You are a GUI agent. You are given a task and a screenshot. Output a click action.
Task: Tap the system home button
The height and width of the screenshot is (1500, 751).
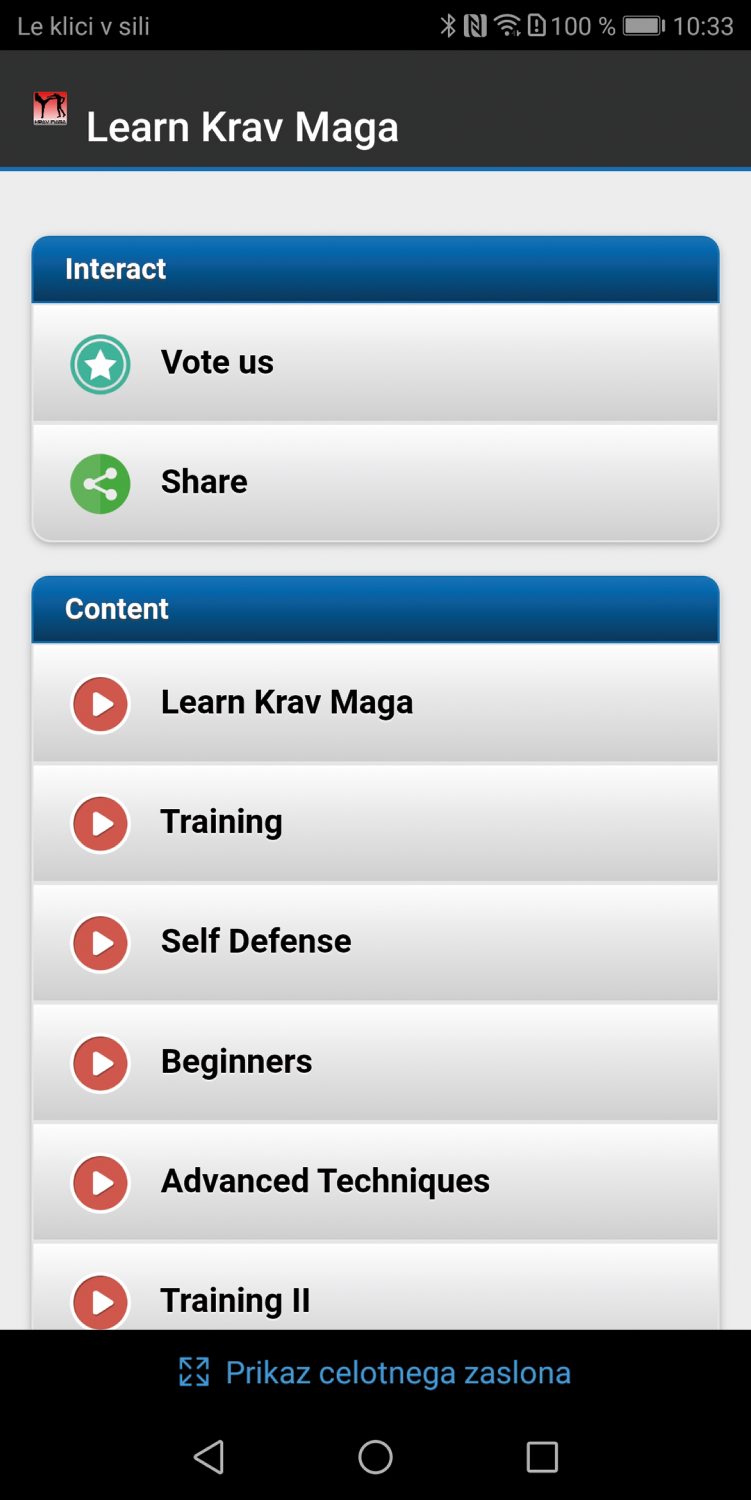[x=375, y=1457]
